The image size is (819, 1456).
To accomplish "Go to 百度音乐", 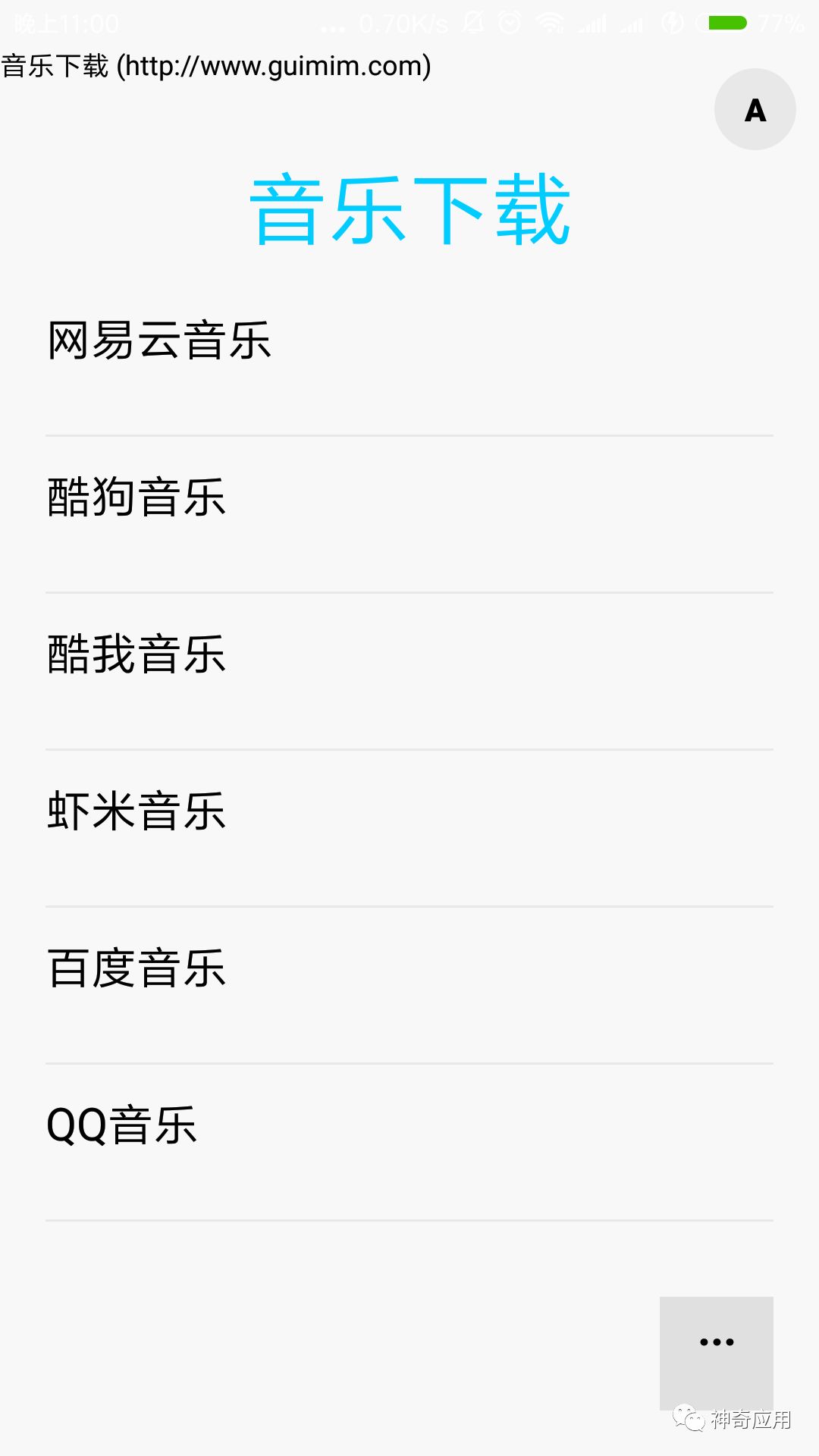I will [137, 968].
